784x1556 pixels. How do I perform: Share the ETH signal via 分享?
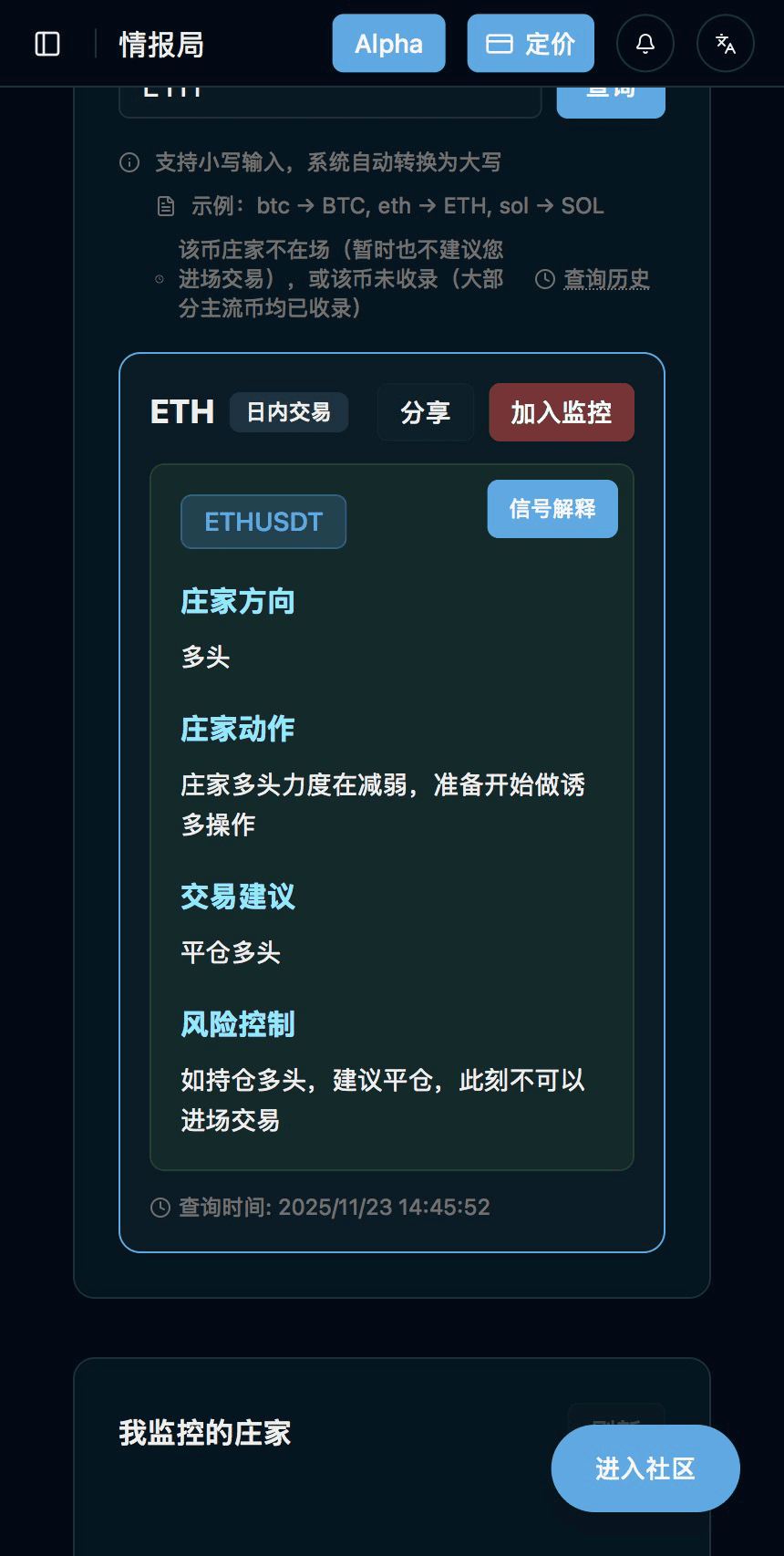[x=426, y=412]
